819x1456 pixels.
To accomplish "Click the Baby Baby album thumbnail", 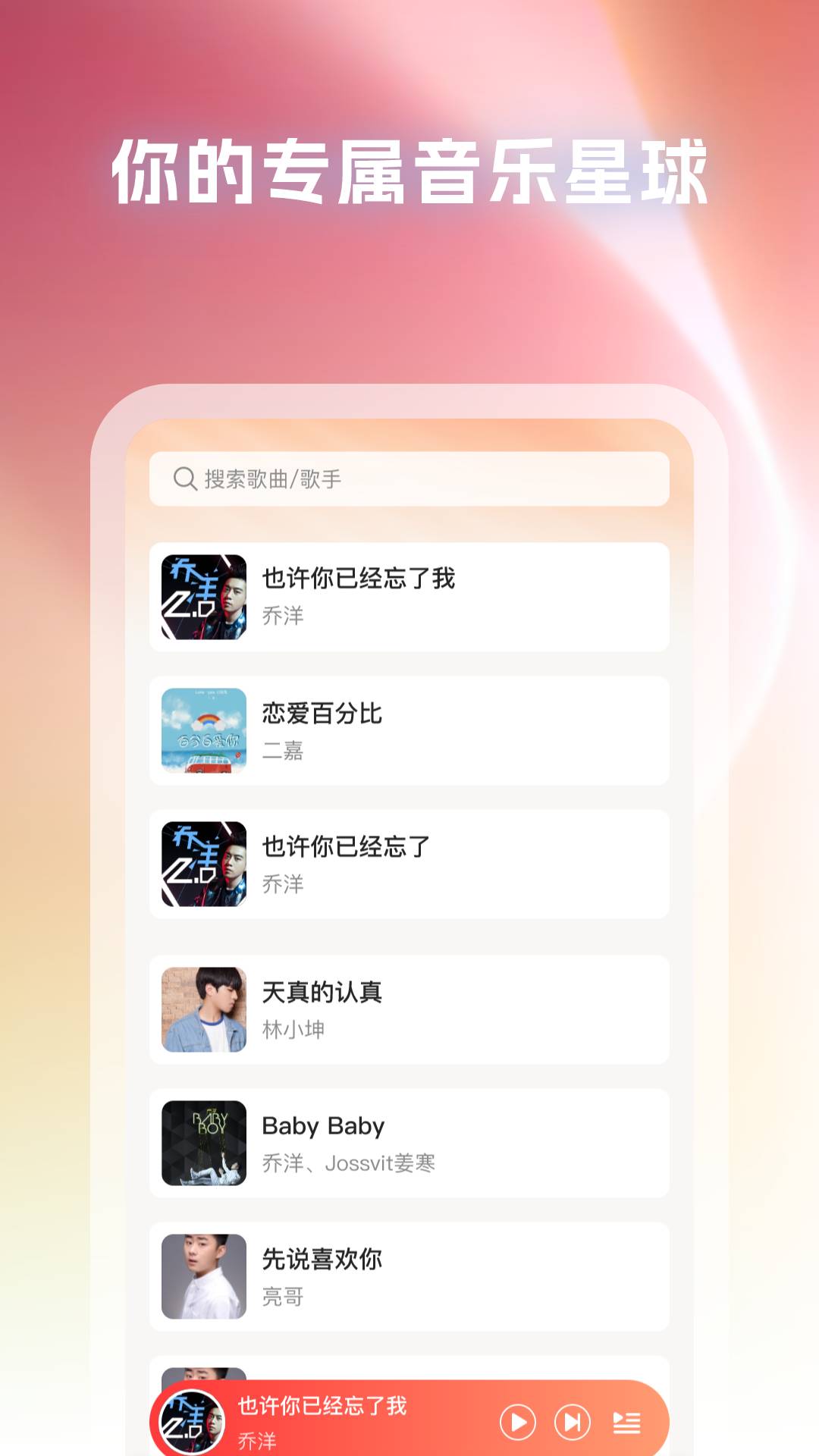I will (202, 1144).
